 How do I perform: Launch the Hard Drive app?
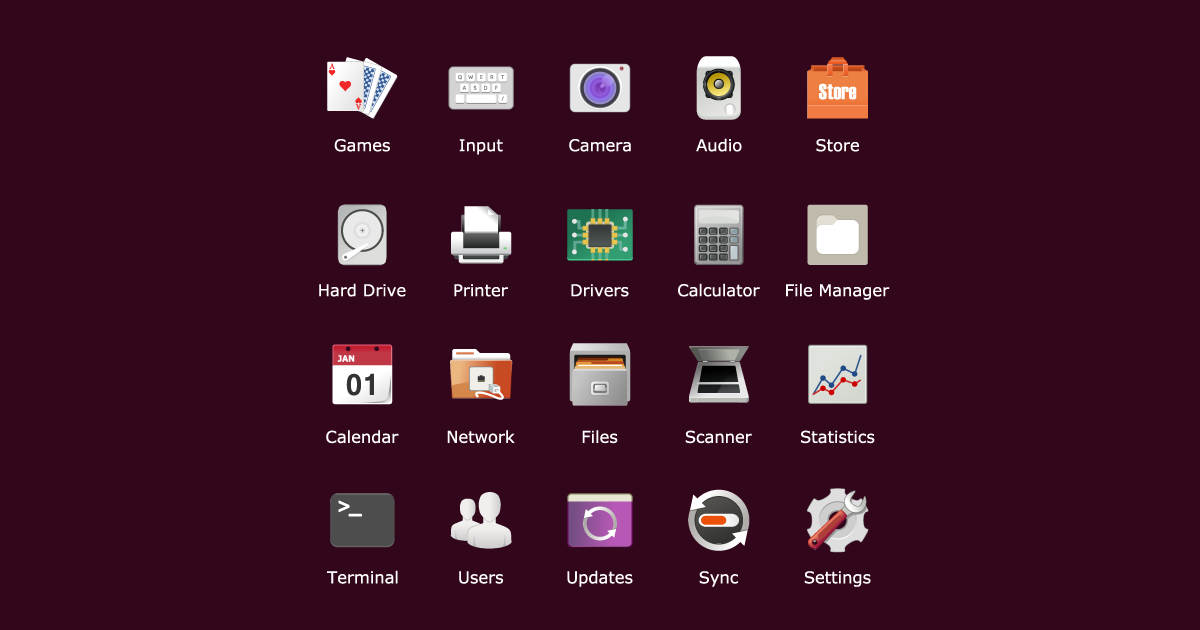[x=362, y=235]
